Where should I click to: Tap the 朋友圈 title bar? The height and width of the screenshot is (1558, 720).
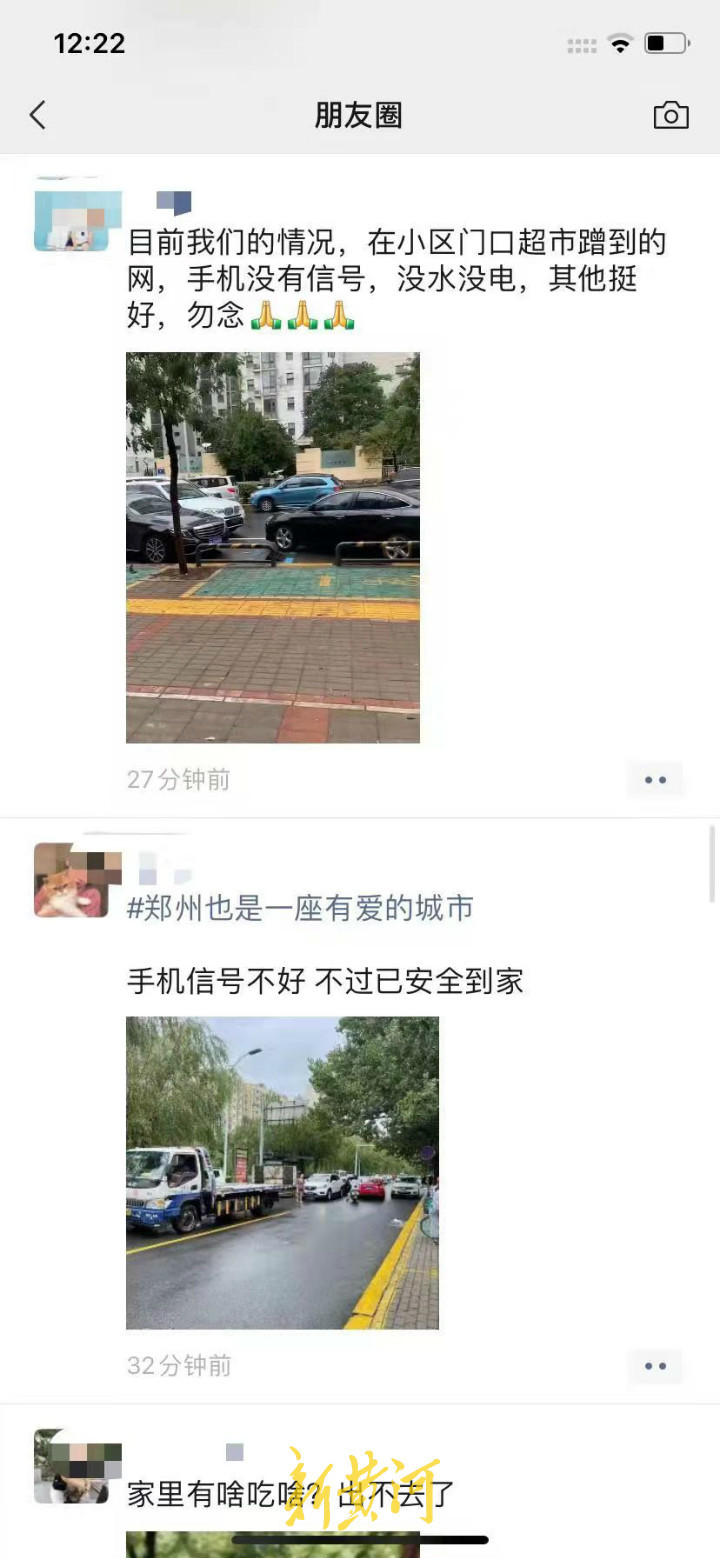(x=358, y=115)
